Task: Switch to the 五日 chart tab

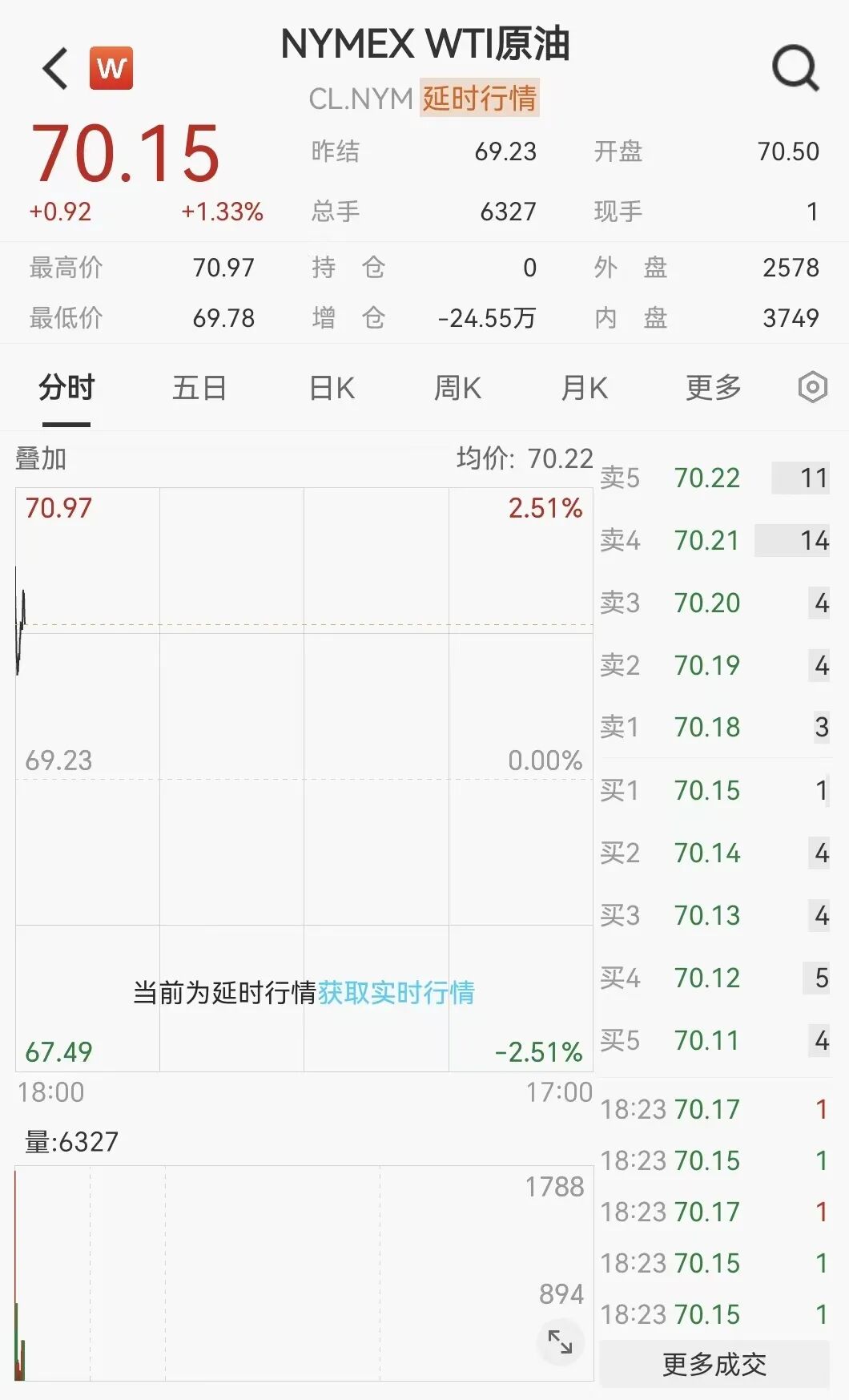Action: tap(199, 388)
